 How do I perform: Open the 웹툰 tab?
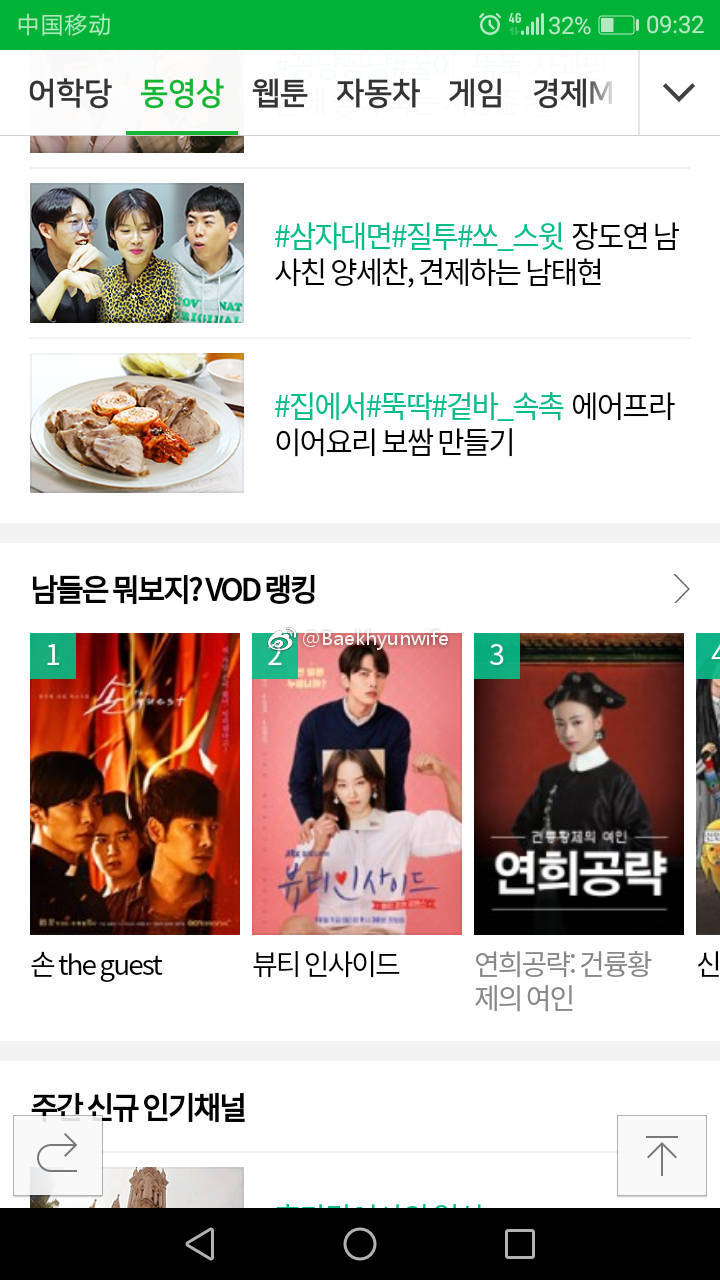(279, 93)
